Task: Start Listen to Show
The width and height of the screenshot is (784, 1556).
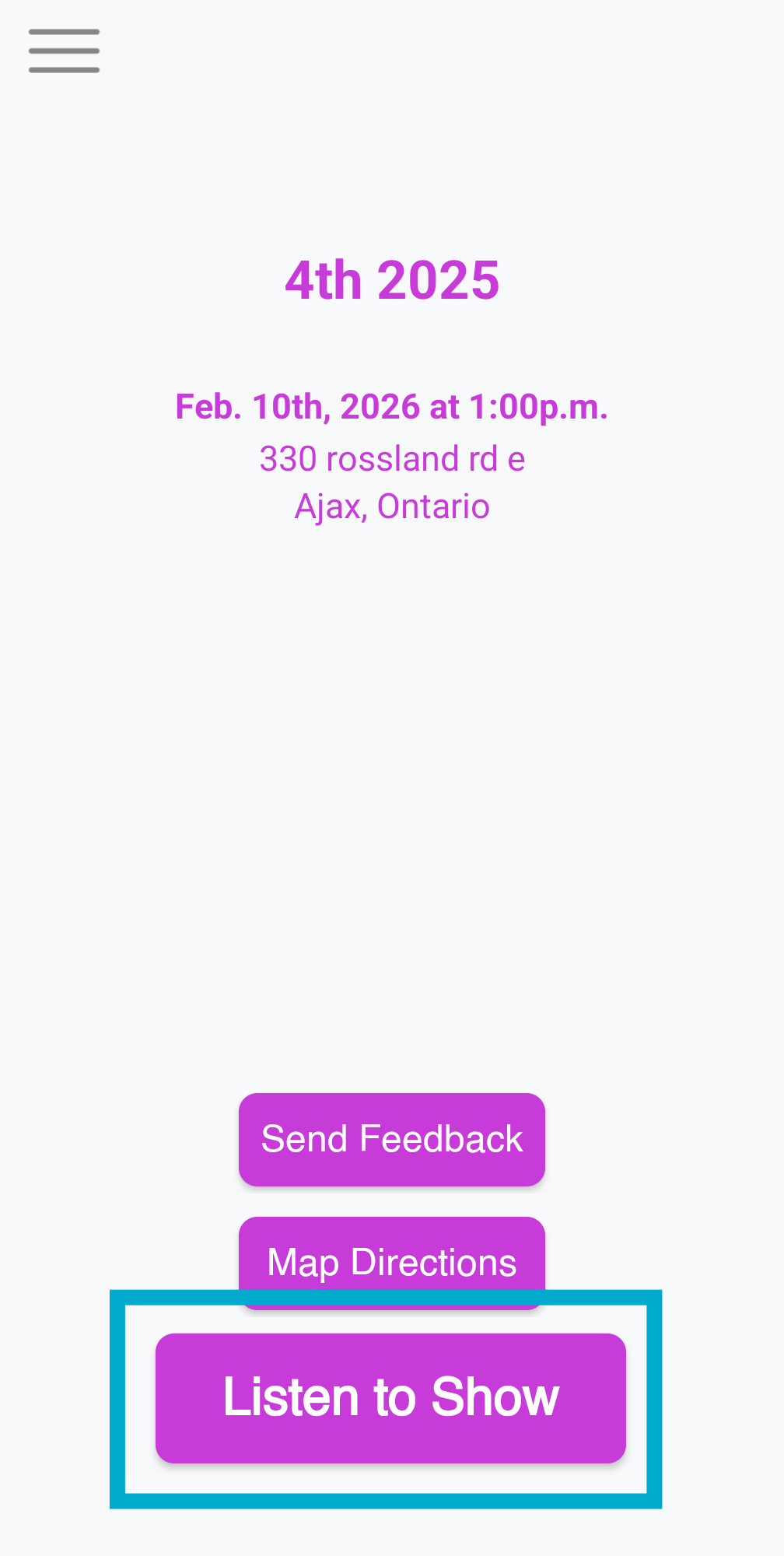Action: coord(390,1397)
